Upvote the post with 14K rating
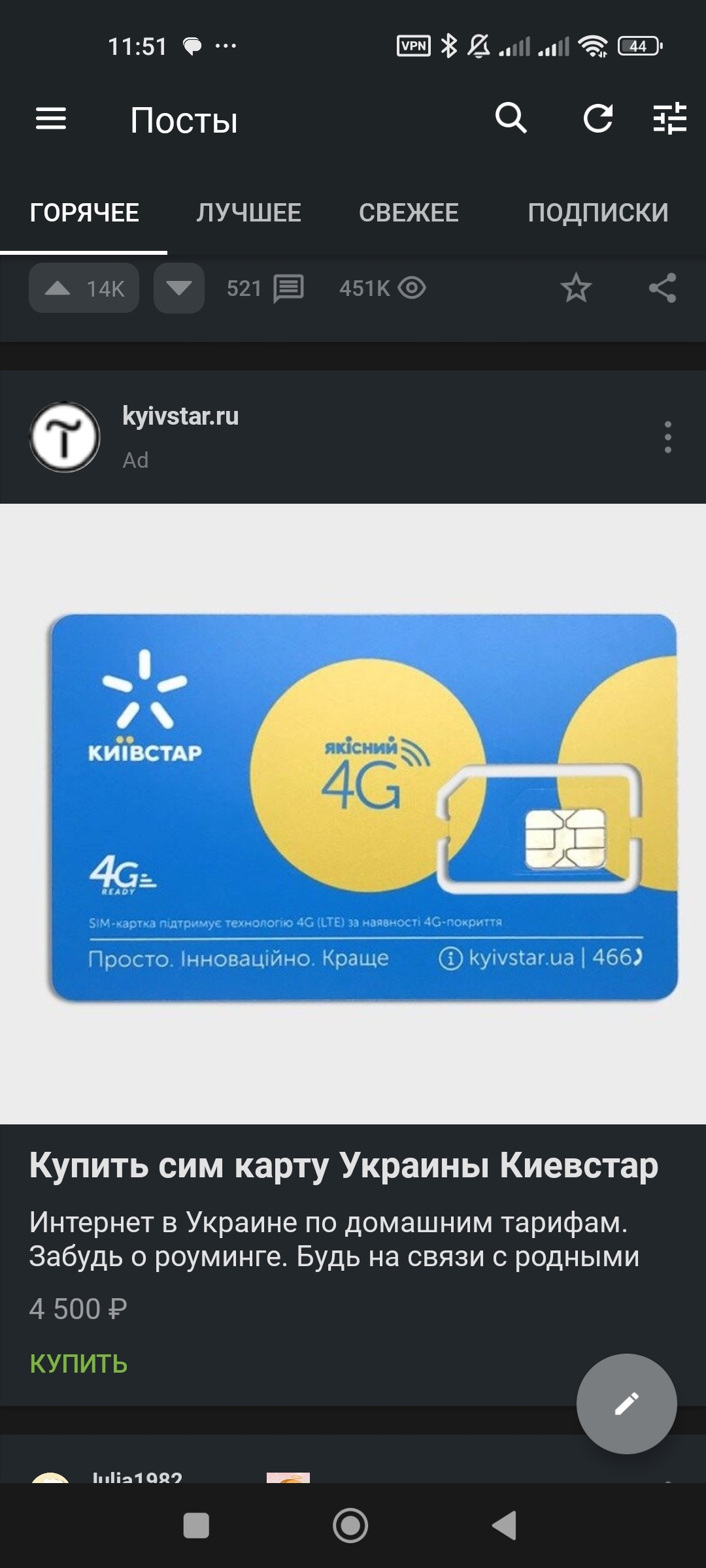The image size is (706, 1568). 84,288
